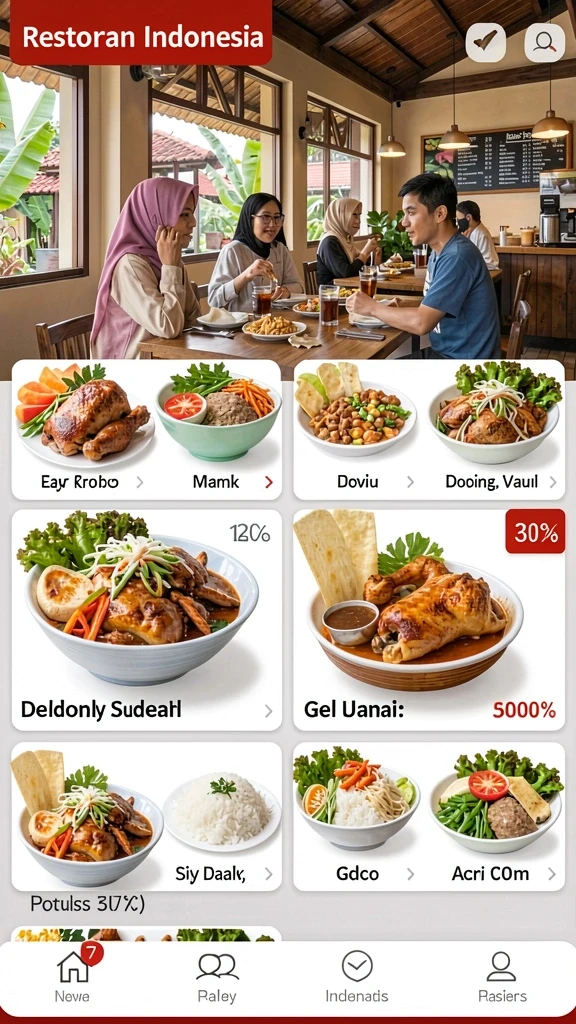Viewport: 576px width, 1024px height.
Task: Open search with the magnifier icon
Action: (545, 42)
